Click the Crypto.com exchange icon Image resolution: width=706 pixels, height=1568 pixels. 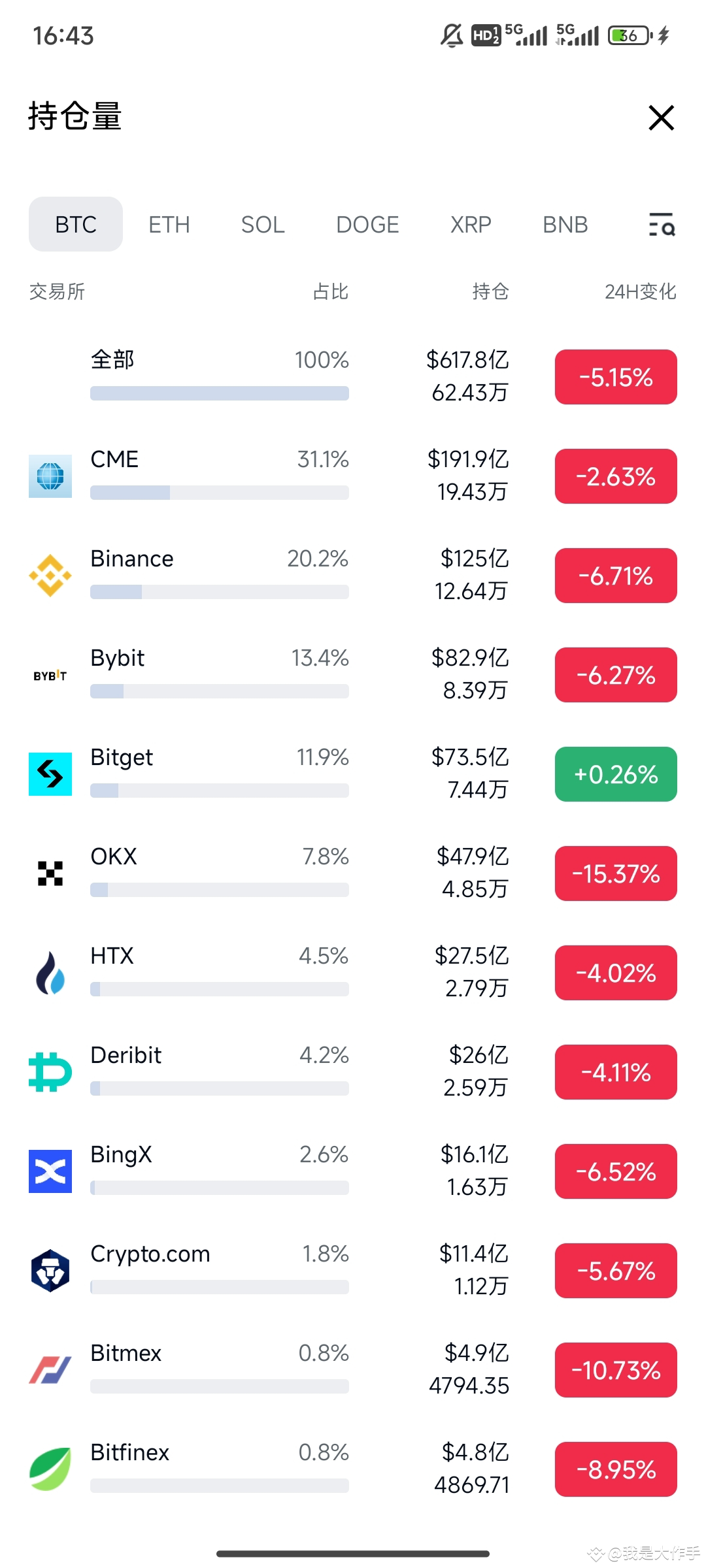coord(50,1269)
